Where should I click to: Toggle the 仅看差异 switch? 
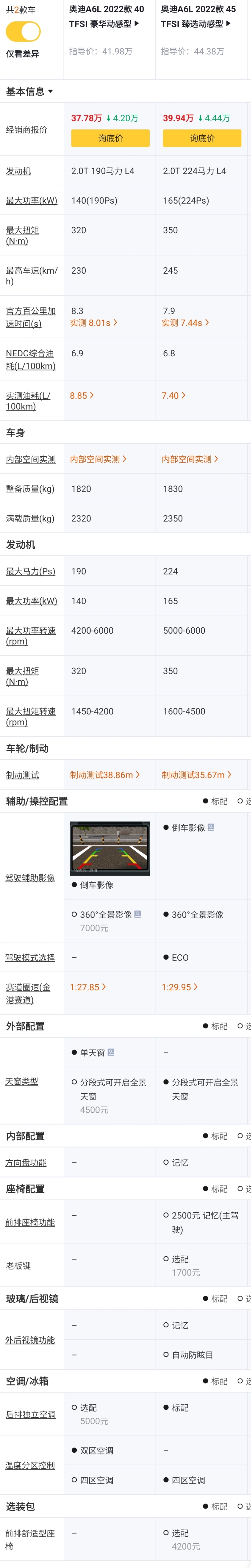point(23,31)
